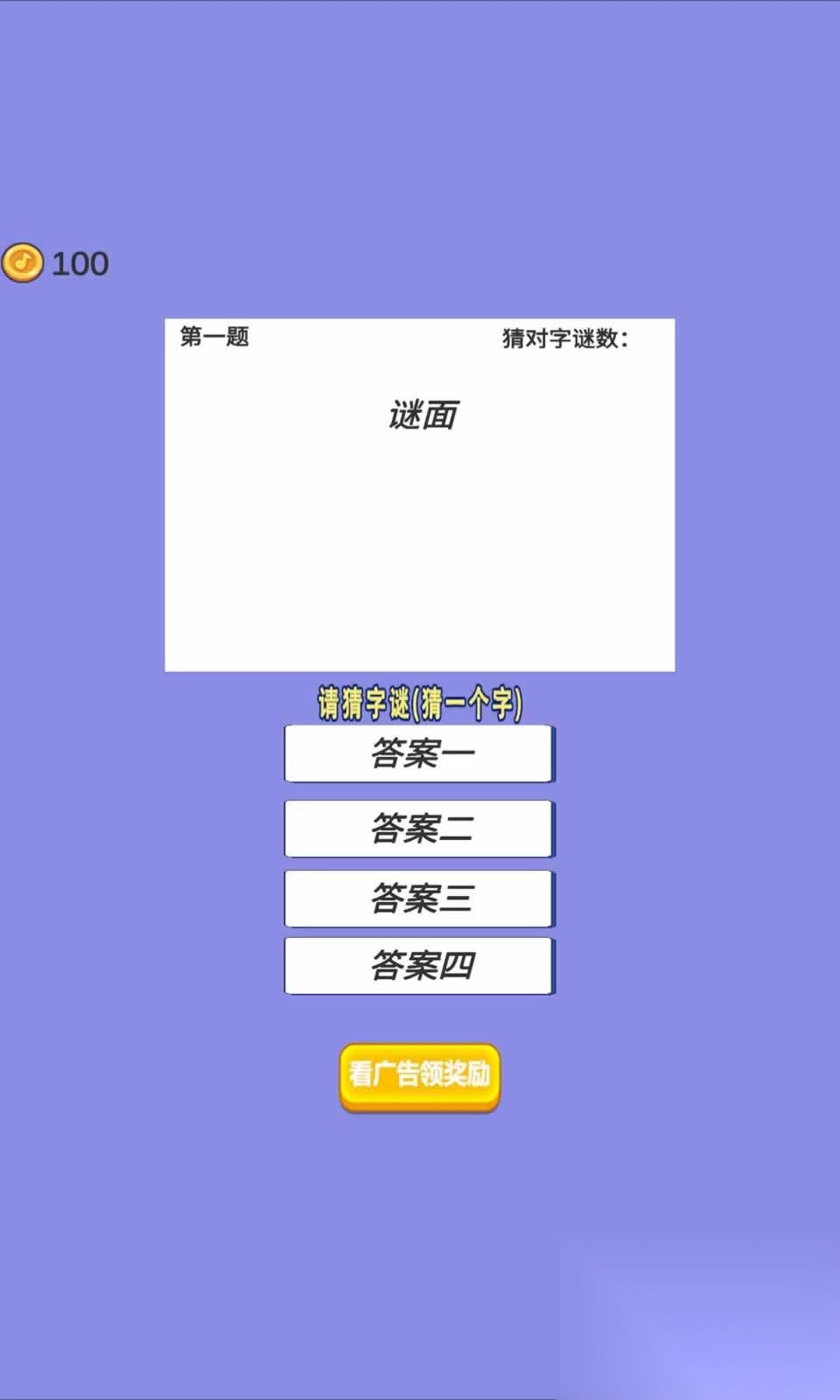Watch an ad via 看广告领奖励
This screenshot has height=1400, width=840.
tap(420, 1077)
